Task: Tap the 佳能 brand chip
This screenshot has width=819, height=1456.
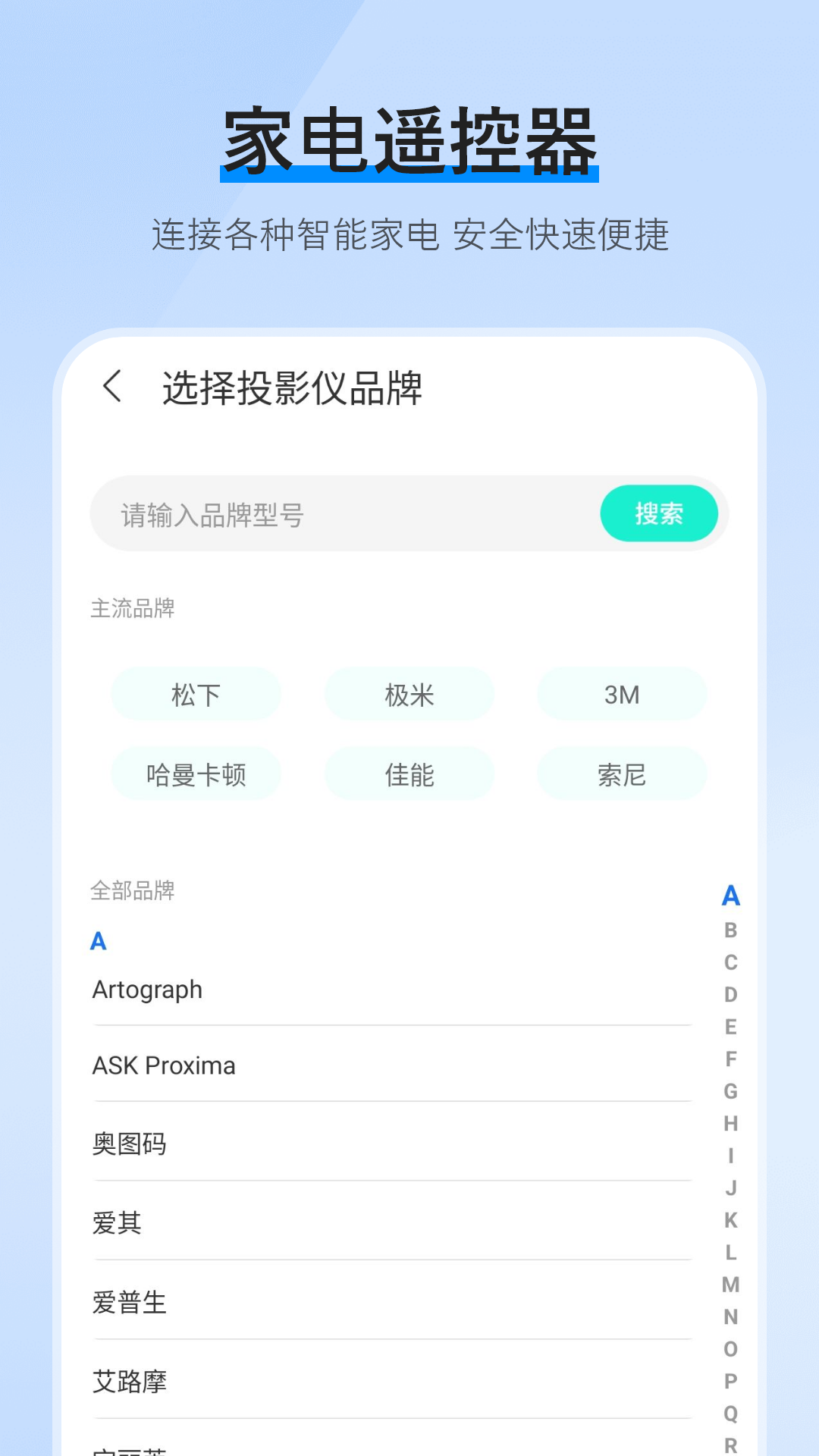Action: 409,773
